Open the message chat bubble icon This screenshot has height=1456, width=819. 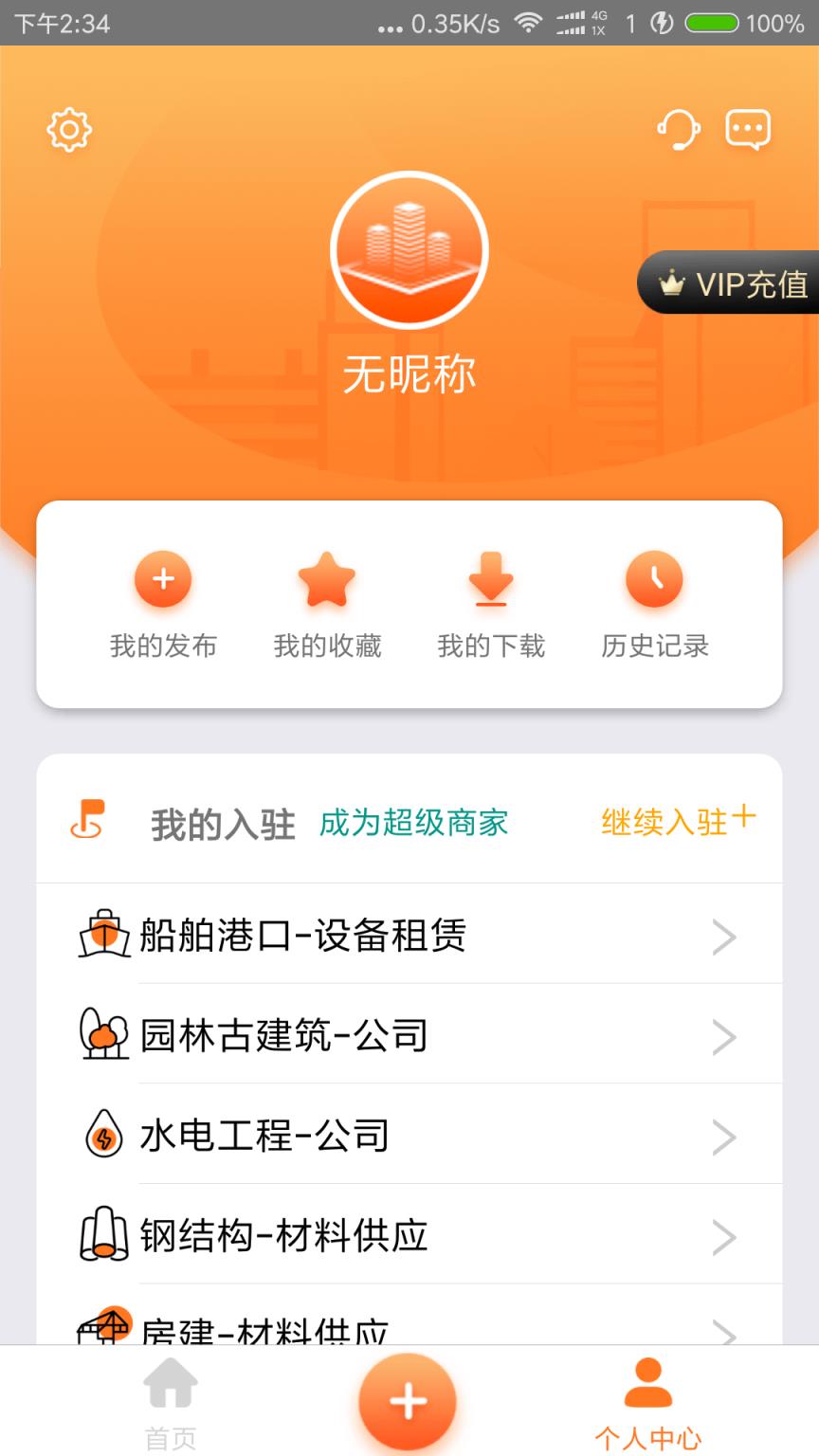pyautogui.click(x=748, y=131)
